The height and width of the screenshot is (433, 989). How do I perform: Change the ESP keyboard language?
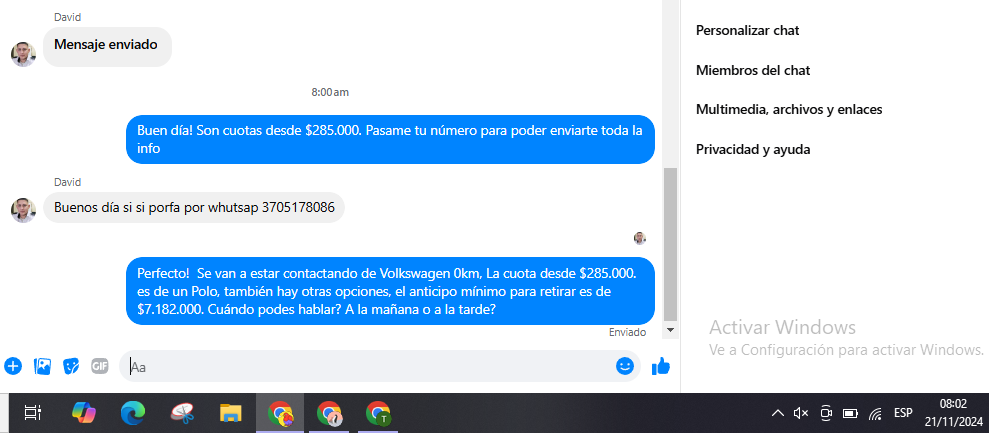click(x=903, y=413)
